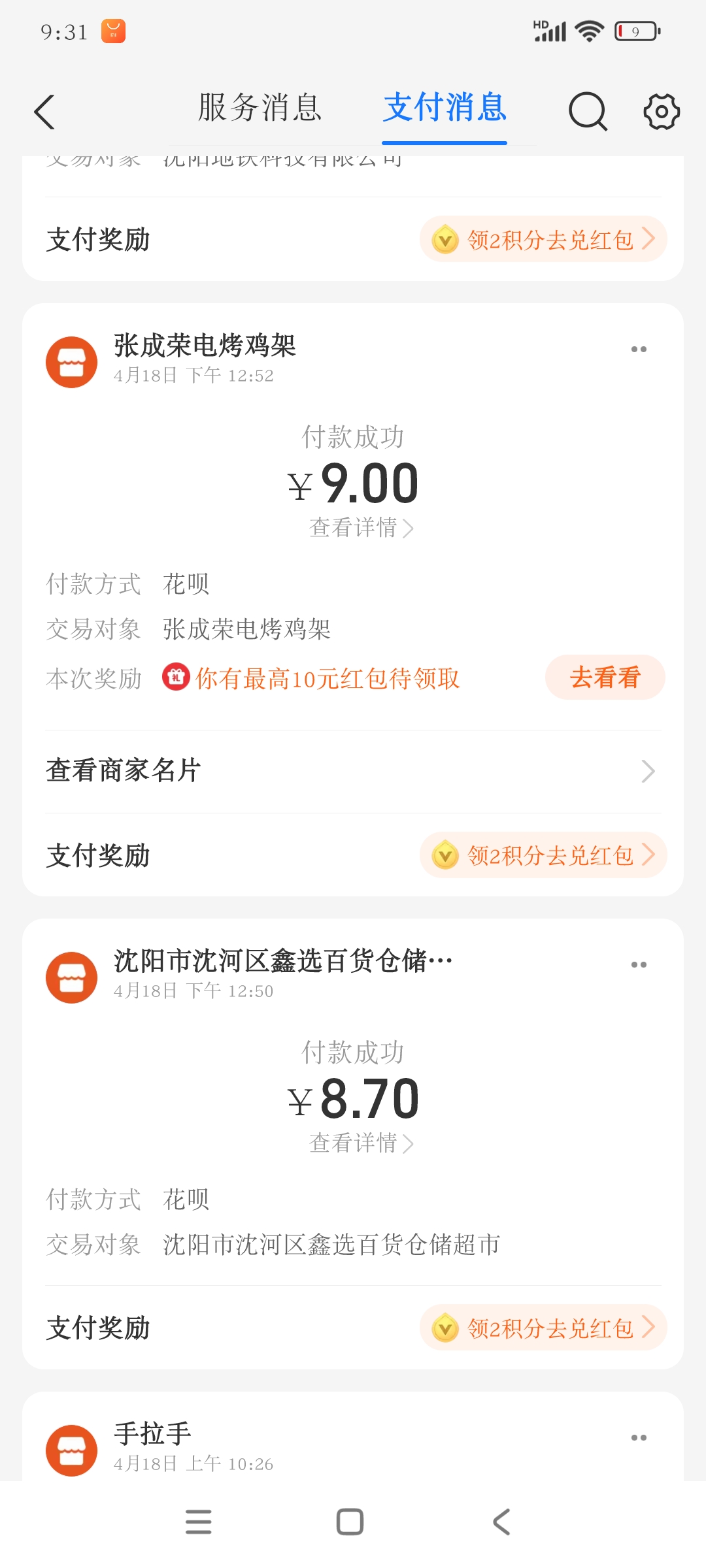Screen dimensions: 706x1568
Task: Open recent apps from navigation bar
Action: coord(199,1522)
